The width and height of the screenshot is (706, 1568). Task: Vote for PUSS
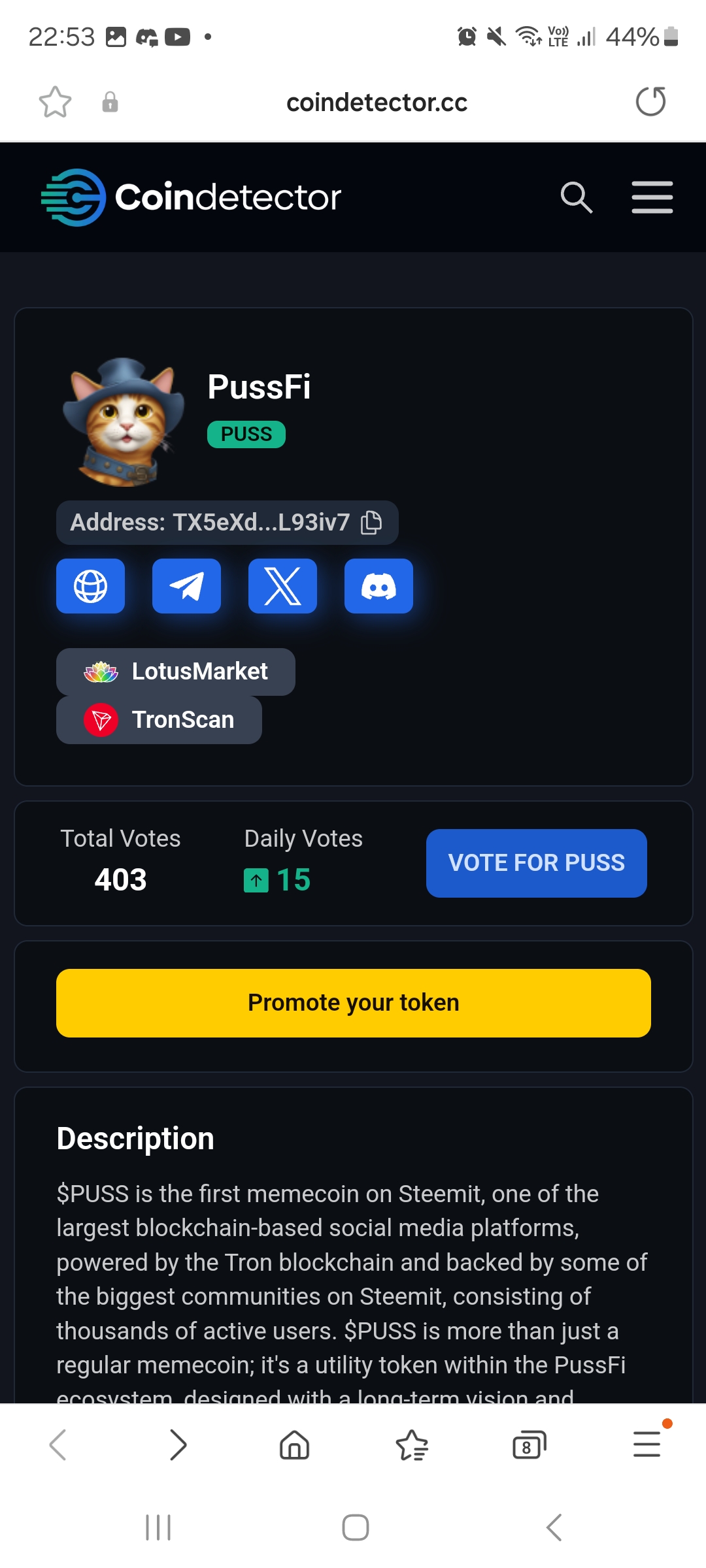point(536,863)
